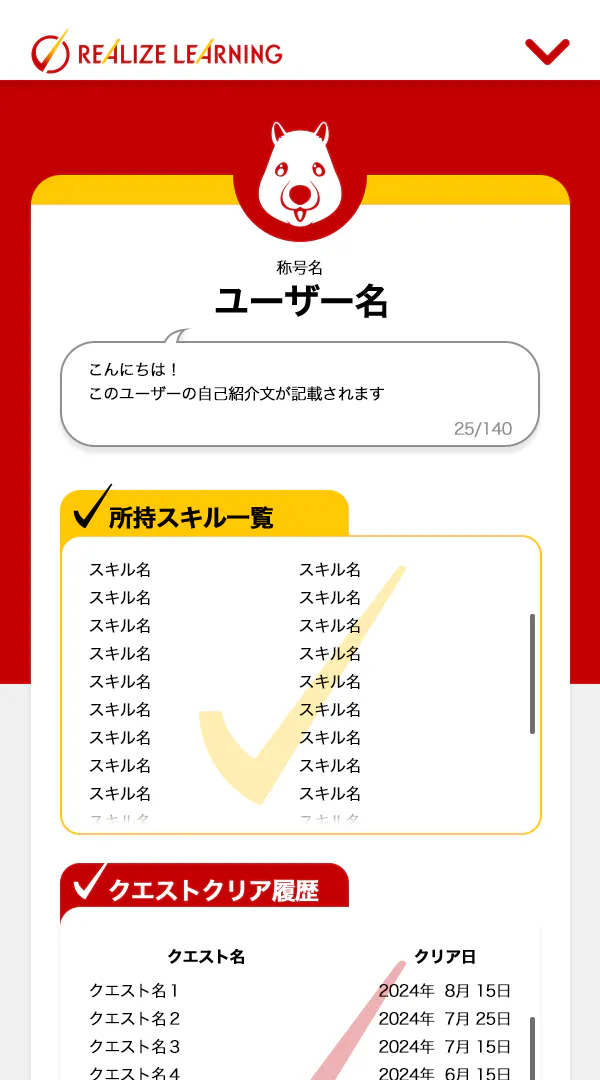Tap the dog avatar profile picture
The image size is (600, 1080).
pyautogui.click(x=300, y=178)
